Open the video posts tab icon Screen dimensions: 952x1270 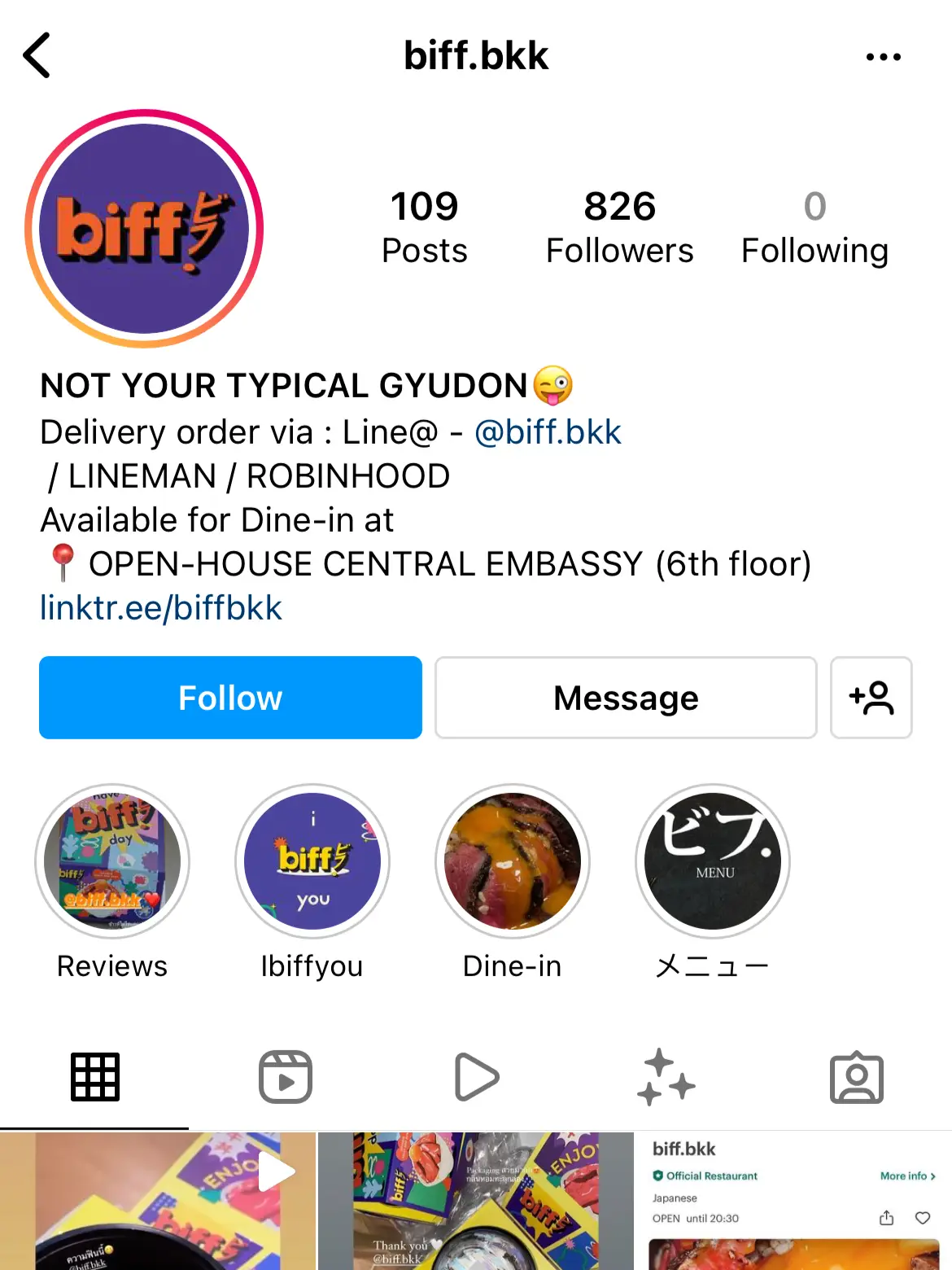click(476, 1076)
